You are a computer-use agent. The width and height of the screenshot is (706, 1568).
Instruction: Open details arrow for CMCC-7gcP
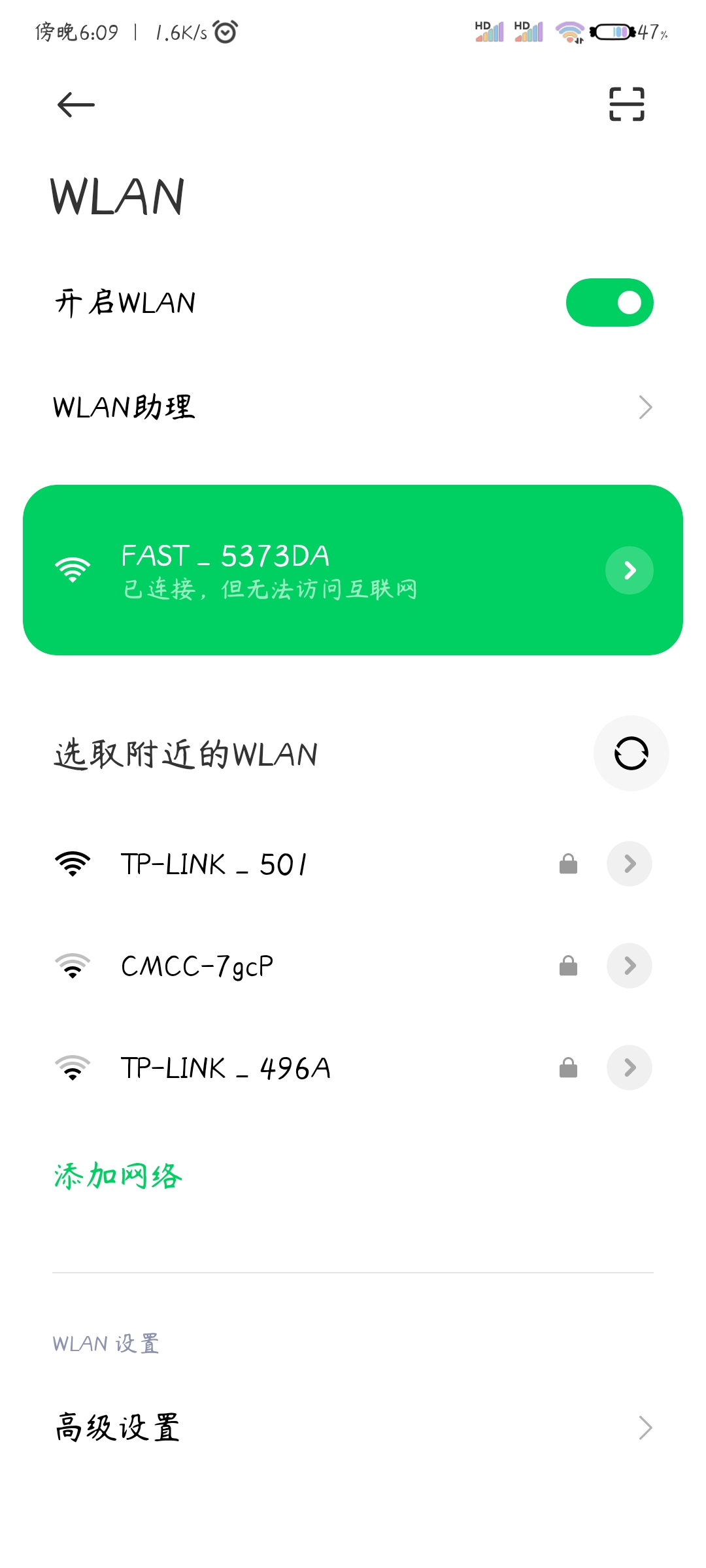pyautogui.click(x=629, y=966)
